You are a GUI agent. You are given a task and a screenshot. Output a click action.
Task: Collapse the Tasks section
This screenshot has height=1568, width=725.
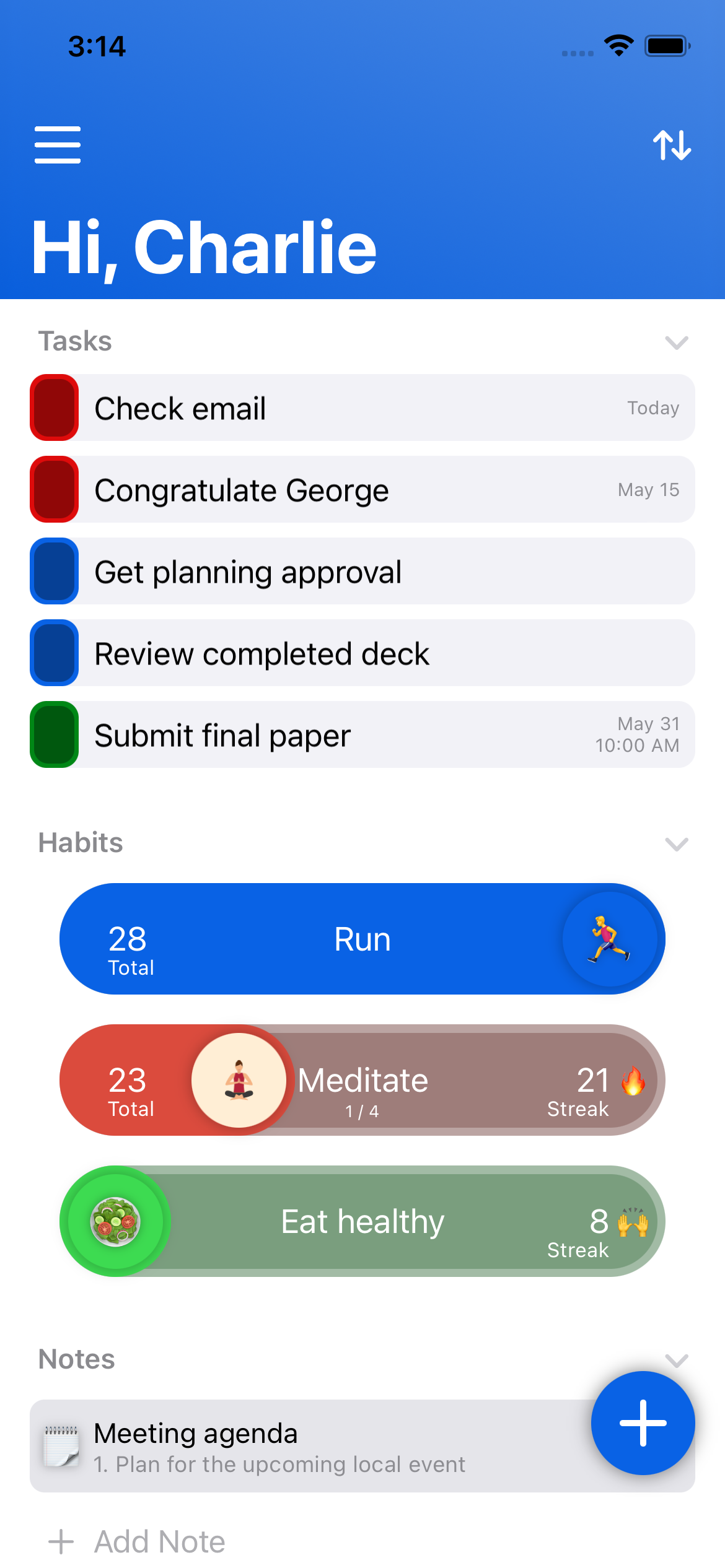tap(676, 342)
